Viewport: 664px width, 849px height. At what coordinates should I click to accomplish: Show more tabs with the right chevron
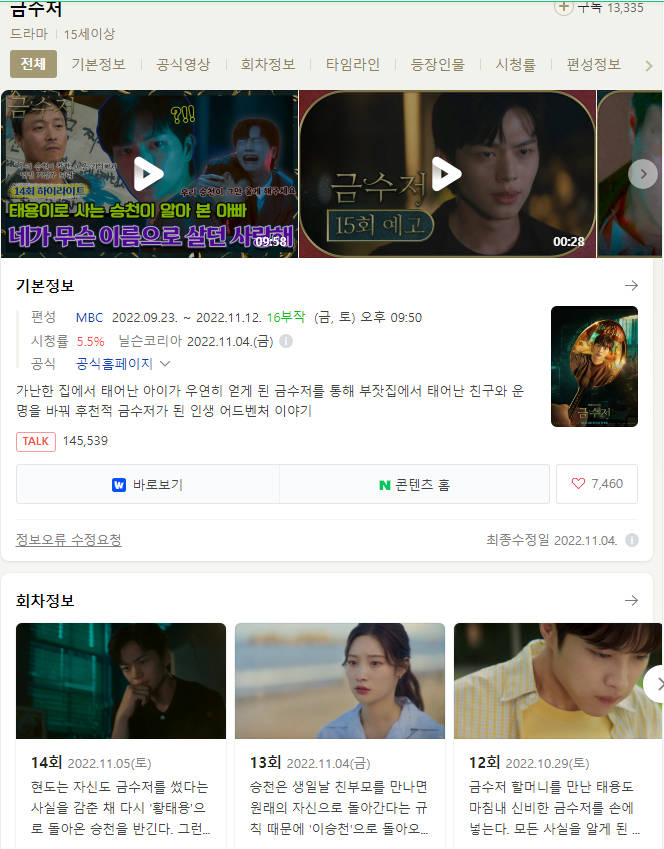(648, 66)
